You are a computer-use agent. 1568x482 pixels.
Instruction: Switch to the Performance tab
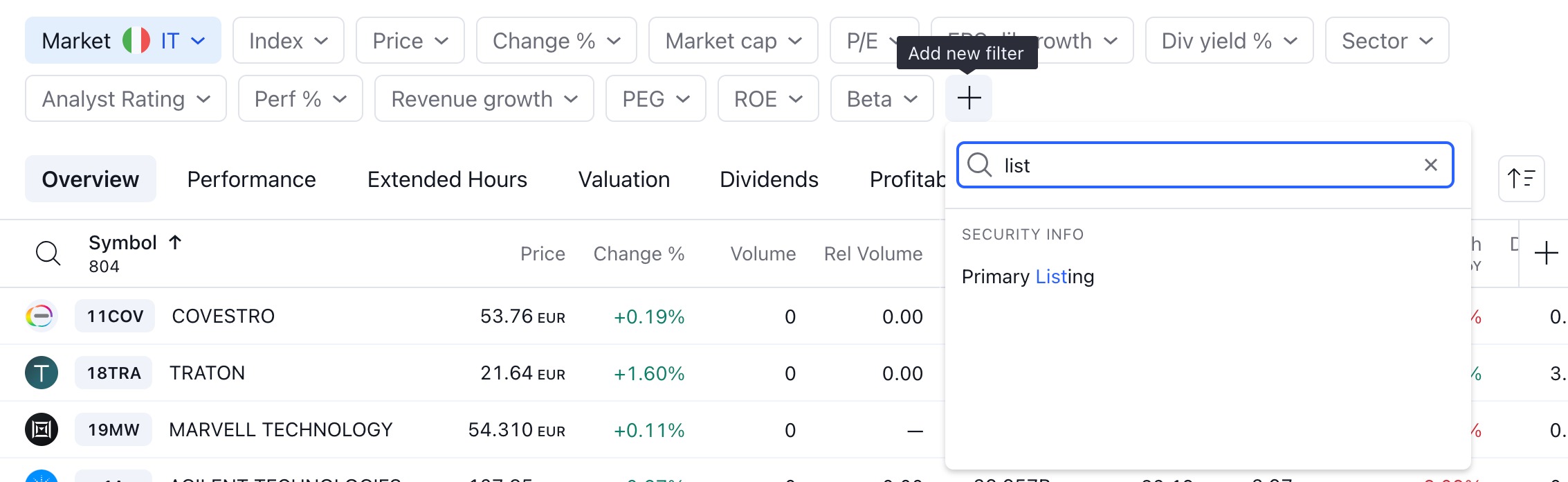tap(251, 179)
